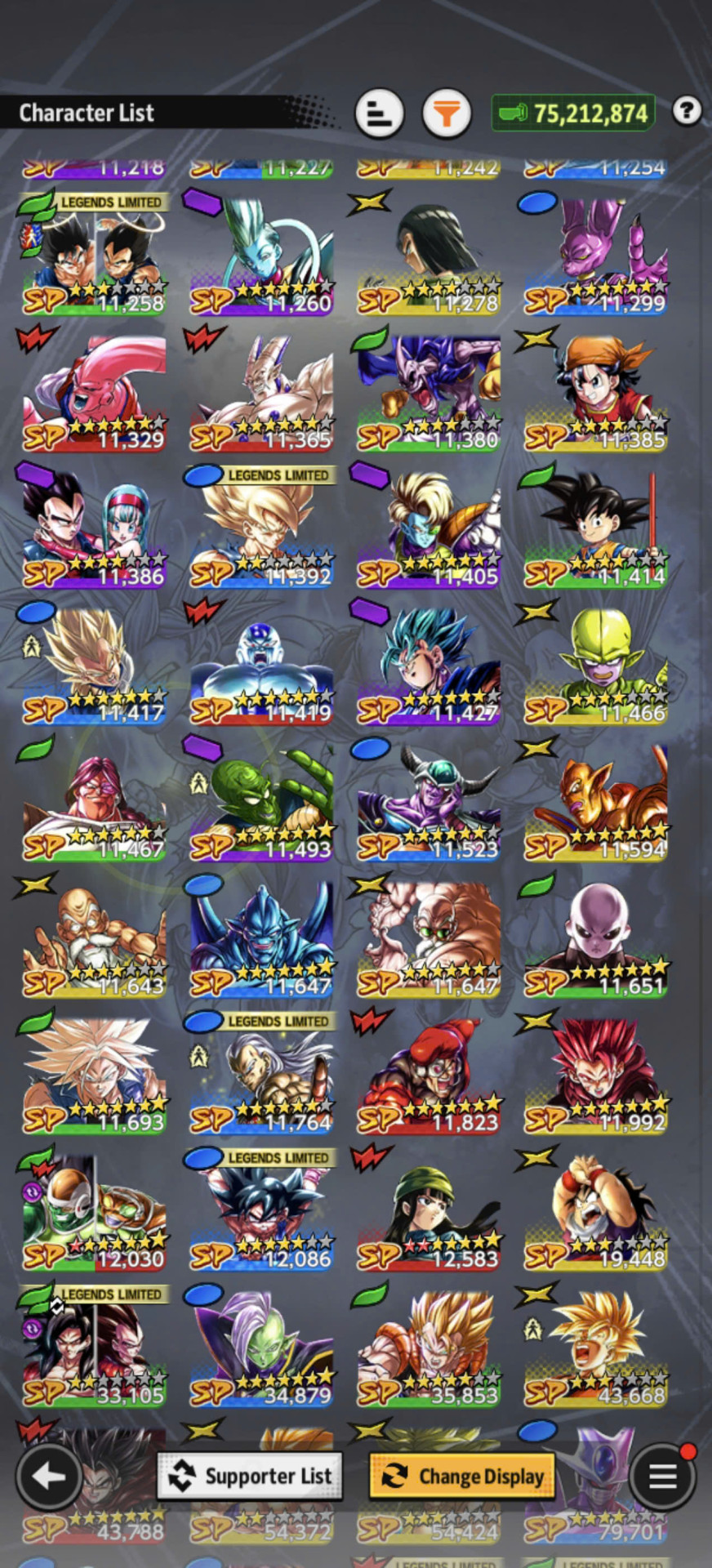The image size is (712, 1568).
Task: Go back with the arrow button
Action: [49, 1477]
